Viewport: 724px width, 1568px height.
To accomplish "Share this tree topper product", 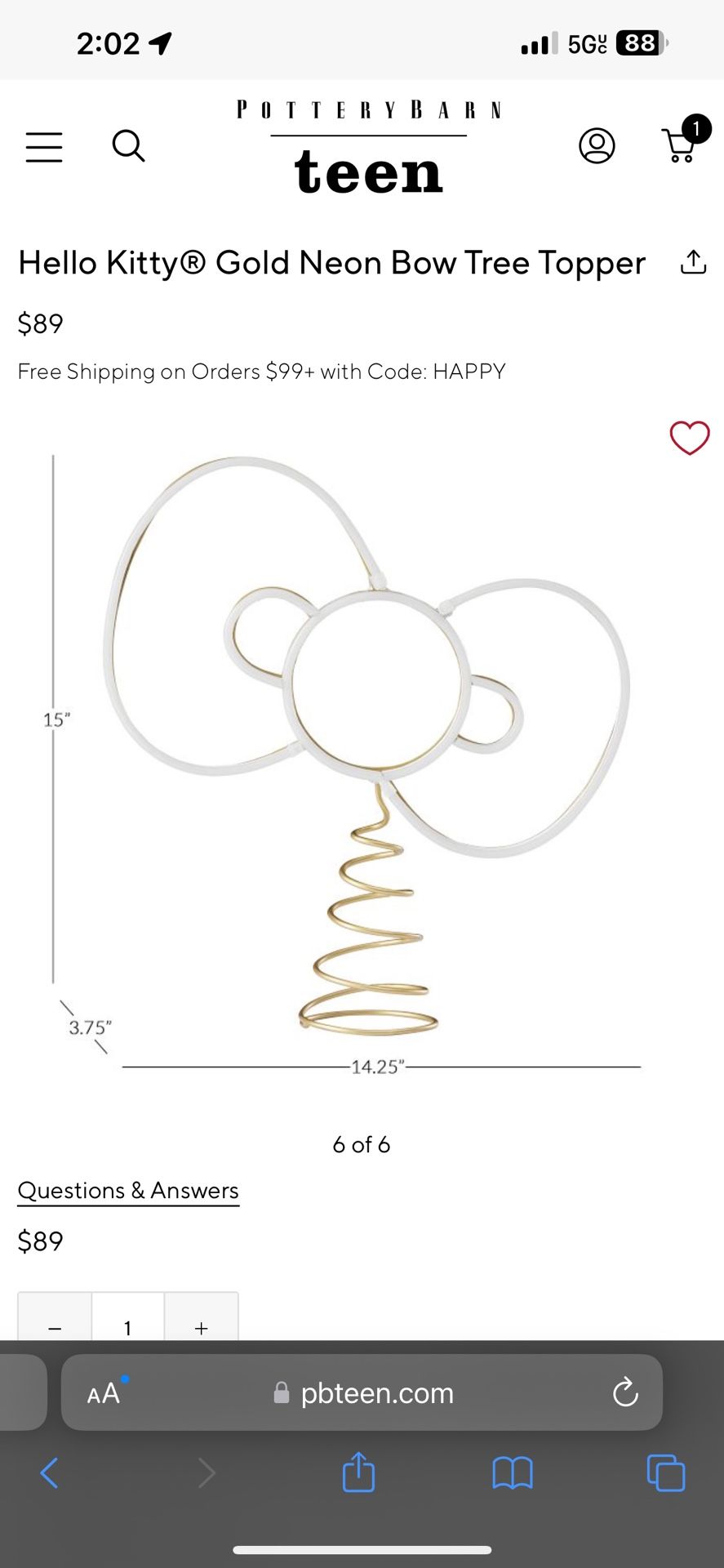I will tap(693, 262).
